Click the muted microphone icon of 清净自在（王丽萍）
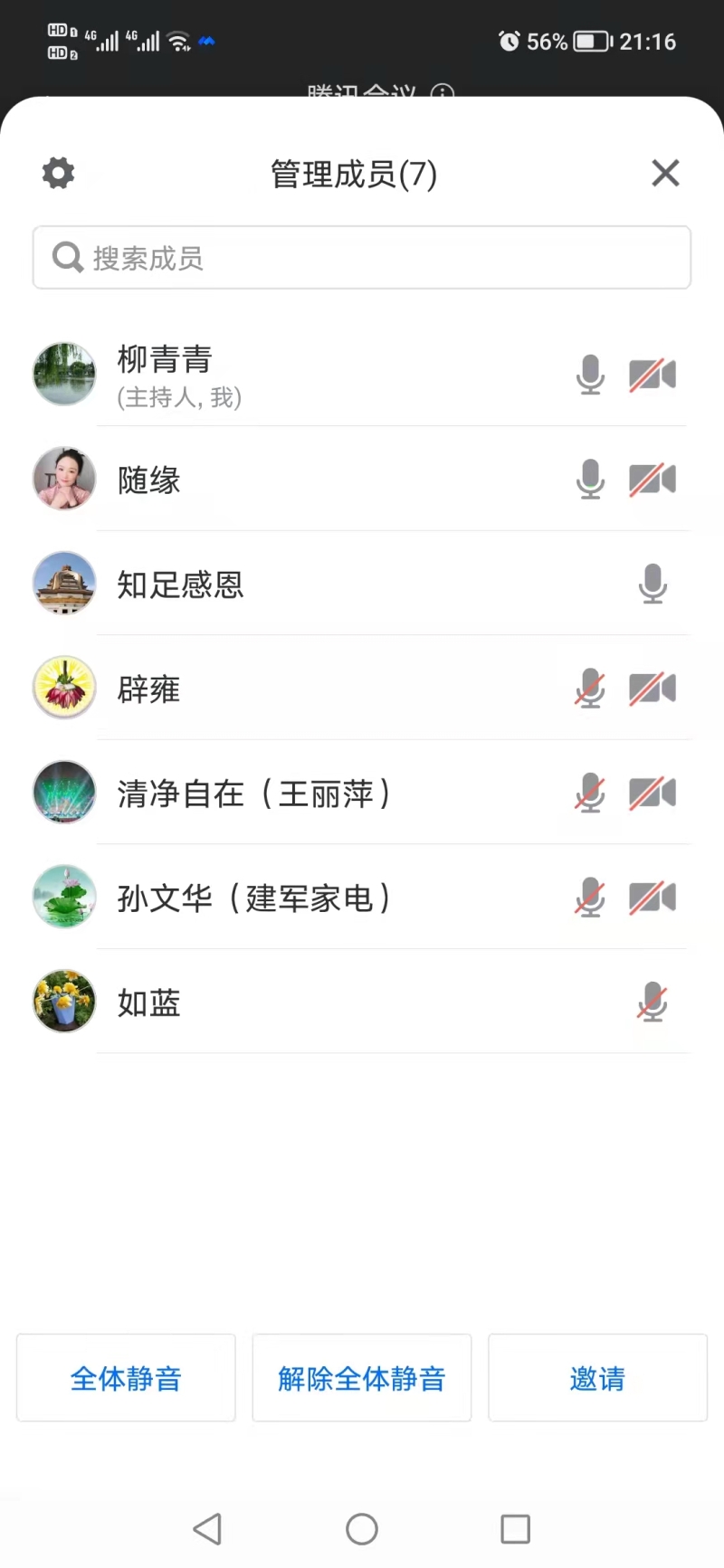The width and height of the screenshot is (724, 1568). click(x=590, y=793)
